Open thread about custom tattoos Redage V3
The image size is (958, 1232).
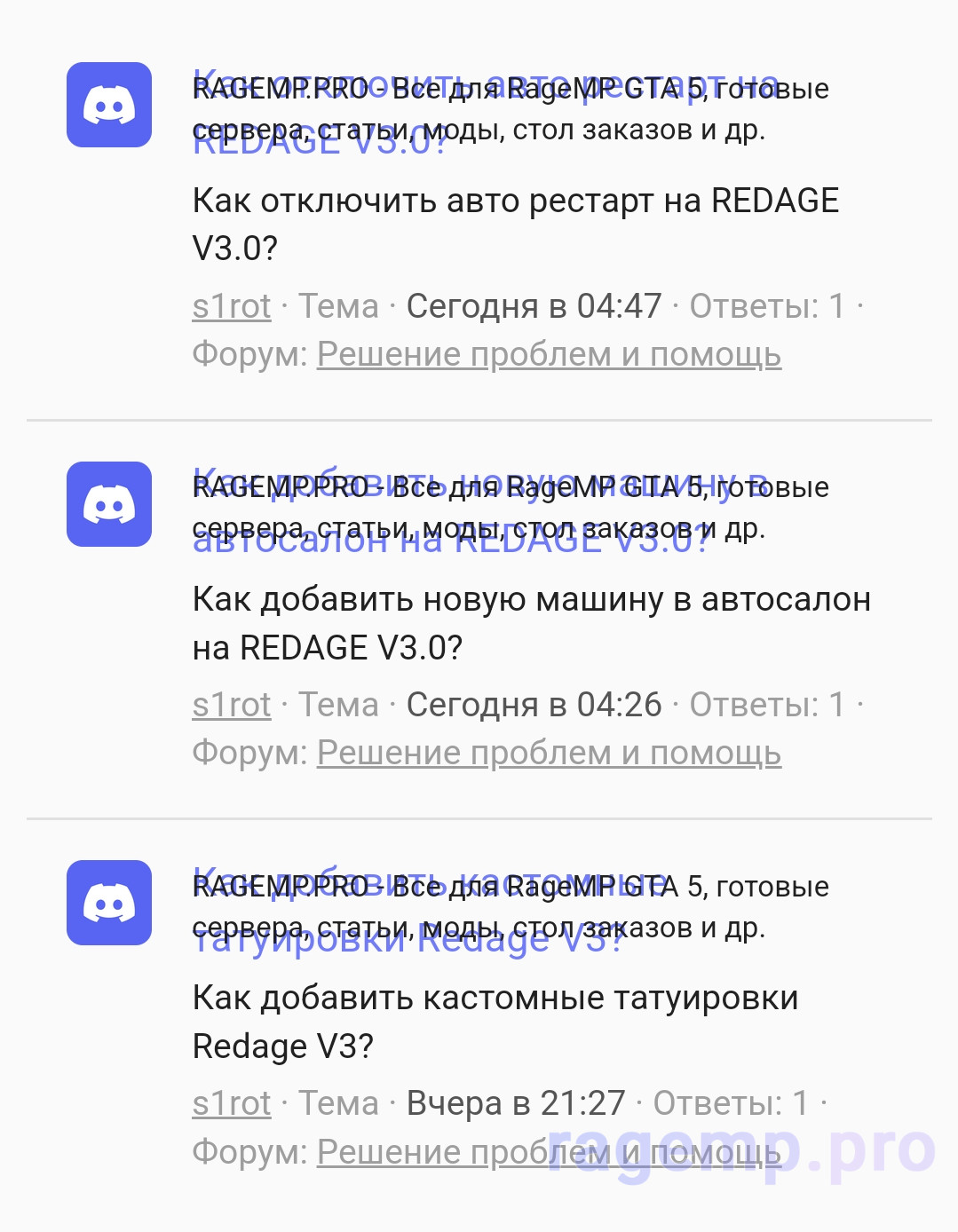tap(495, 999)
